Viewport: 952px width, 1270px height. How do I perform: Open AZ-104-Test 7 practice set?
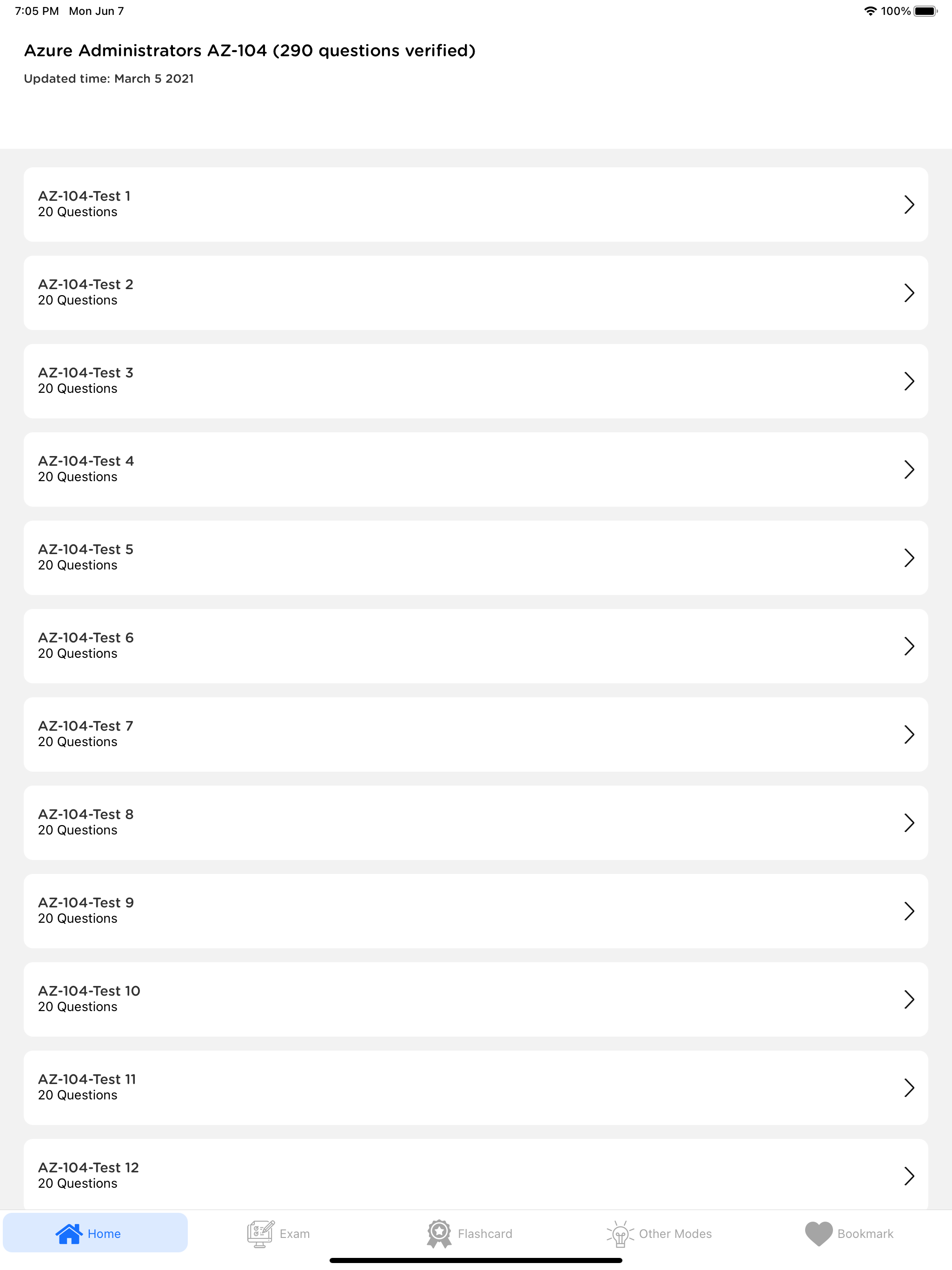tap(476, 734)
